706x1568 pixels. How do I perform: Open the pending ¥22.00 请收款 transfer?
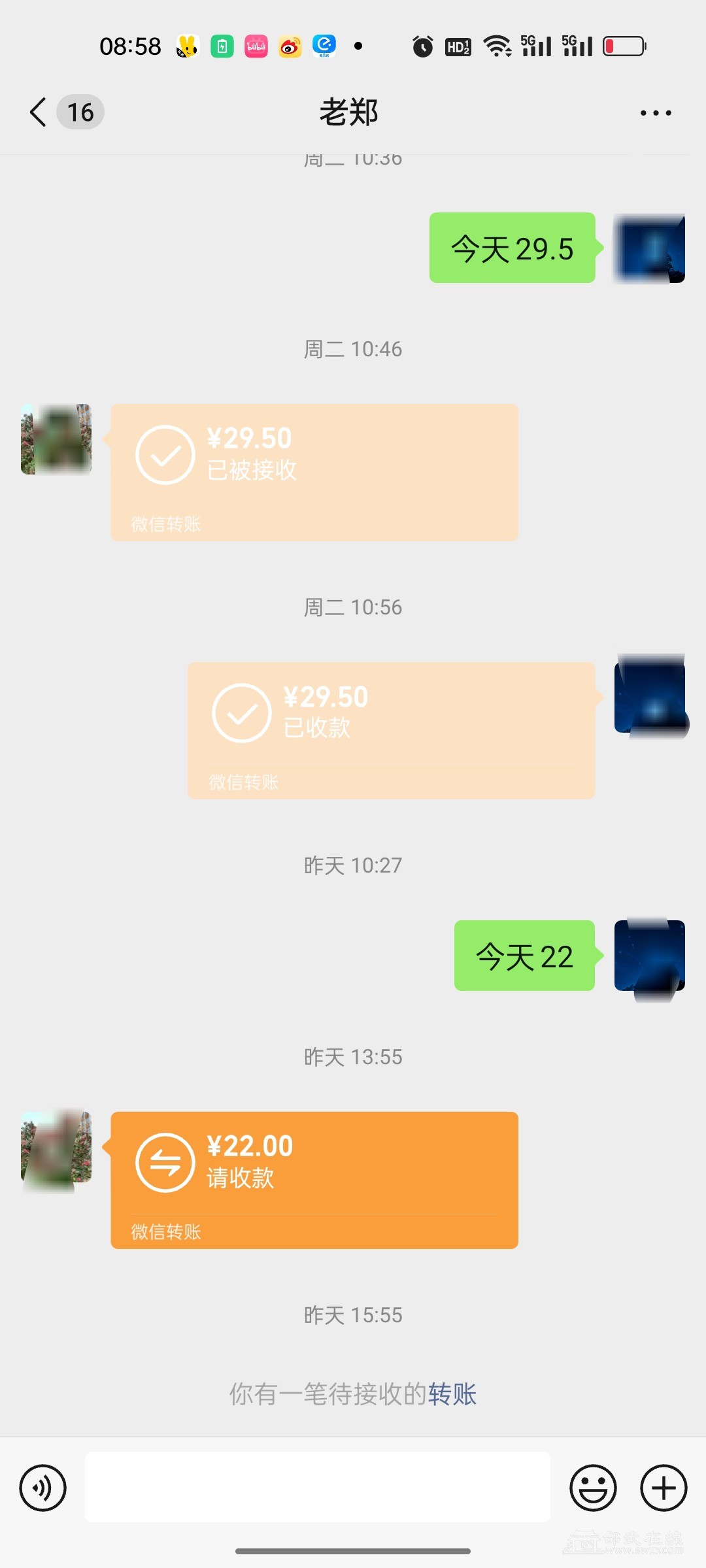pos(314,1180)
